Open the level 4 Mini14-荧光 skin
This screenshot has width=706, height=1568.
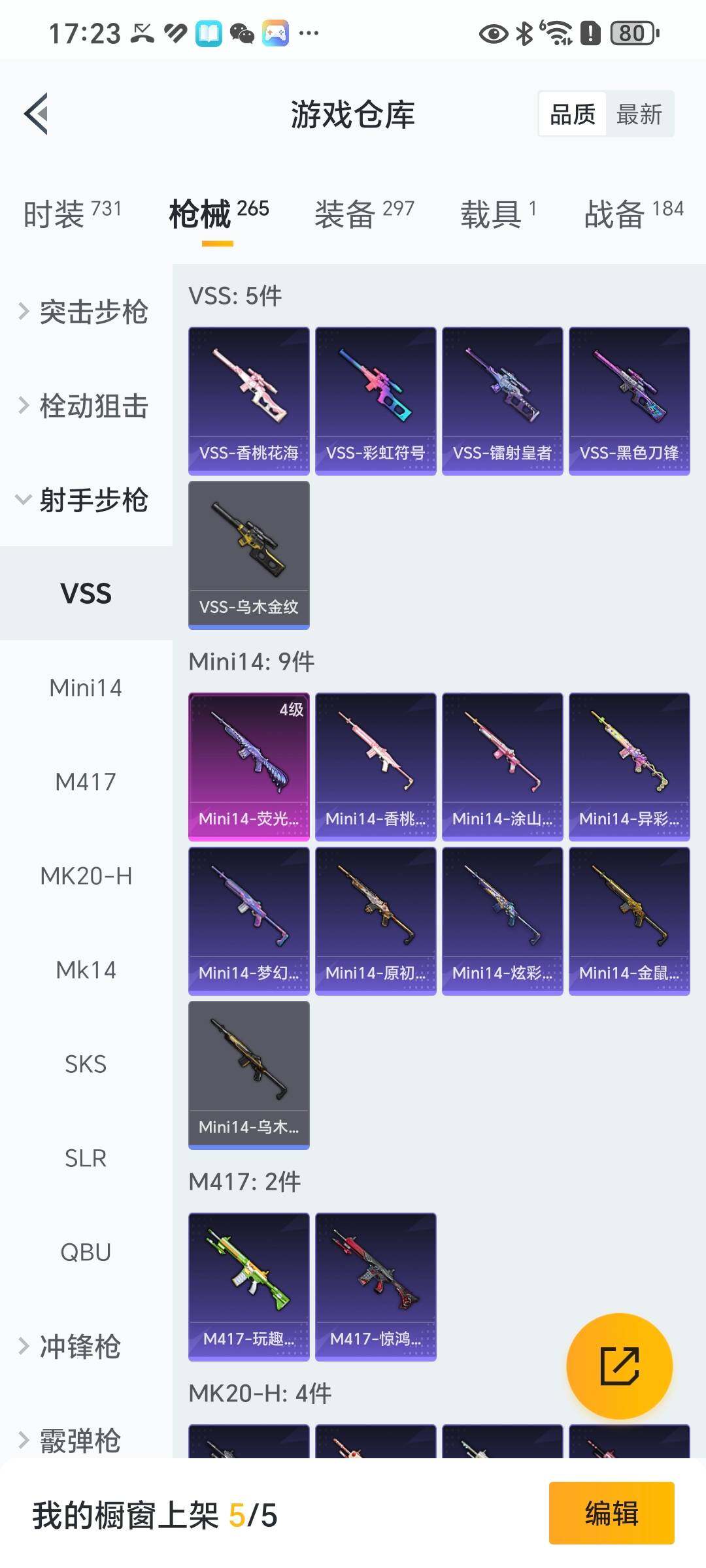[249, 767]
